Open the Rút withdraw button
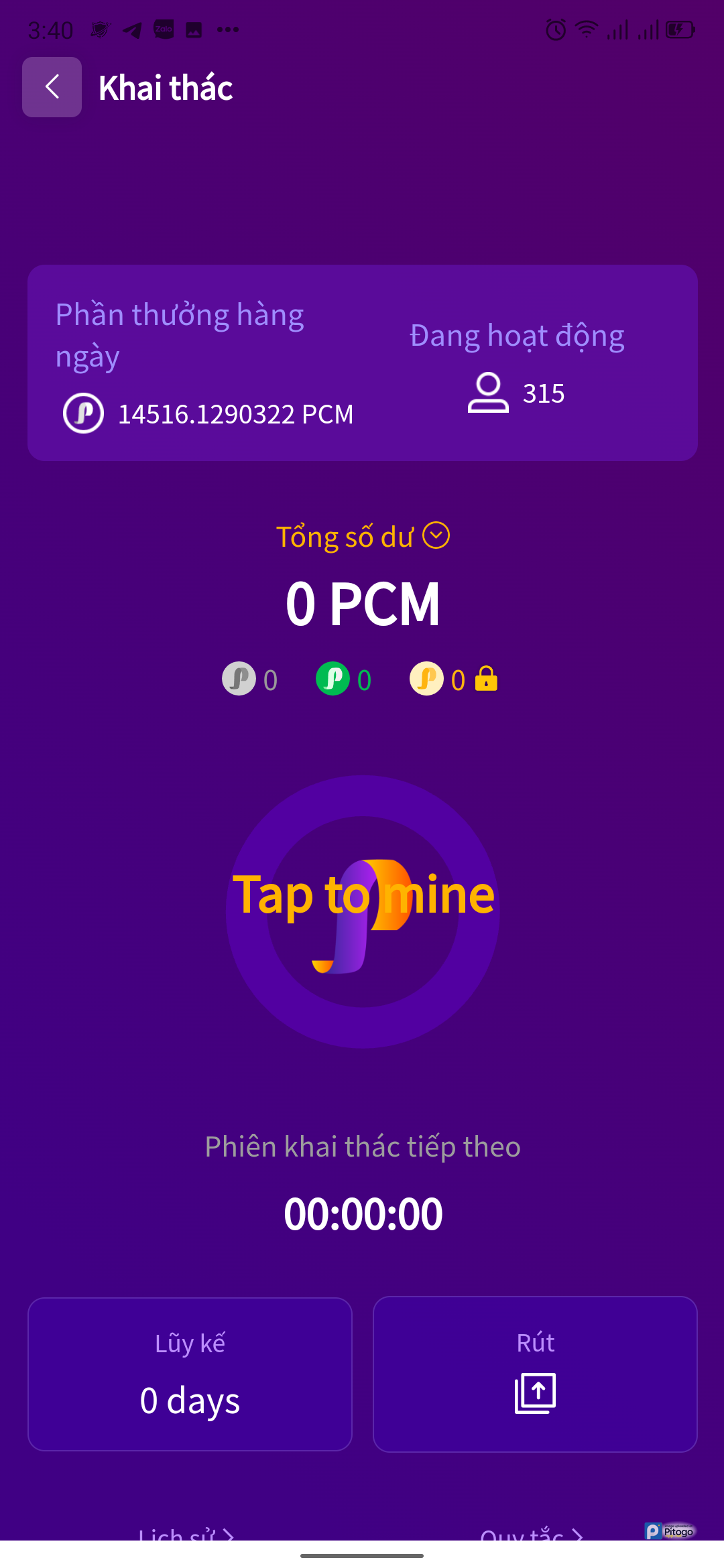The image size is (724, 1568). pyautogui.click(x=535, y=1374)
